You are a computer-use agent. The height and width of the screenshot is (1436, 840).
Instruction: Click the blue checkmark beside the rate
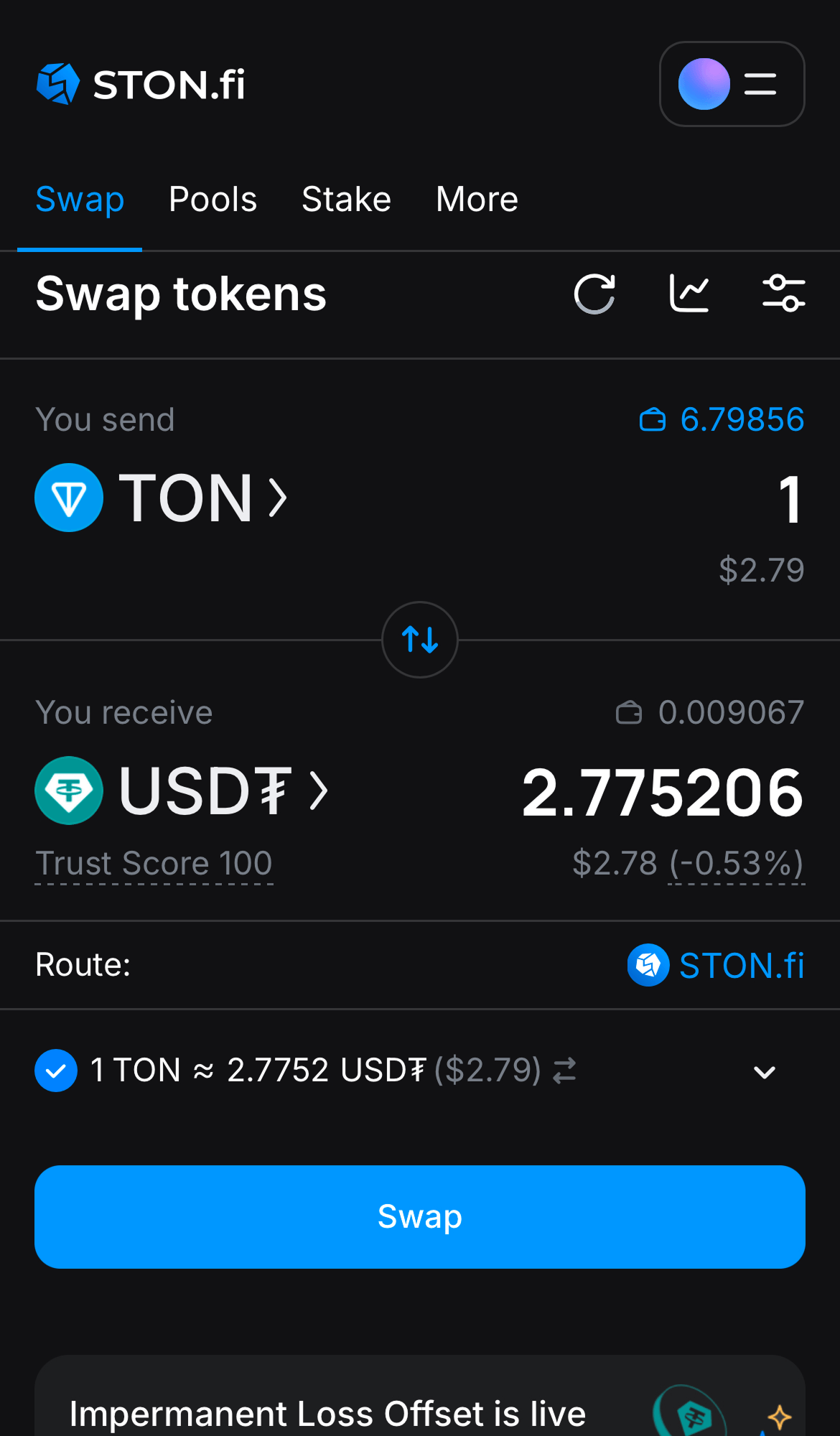pos(56,1070)
